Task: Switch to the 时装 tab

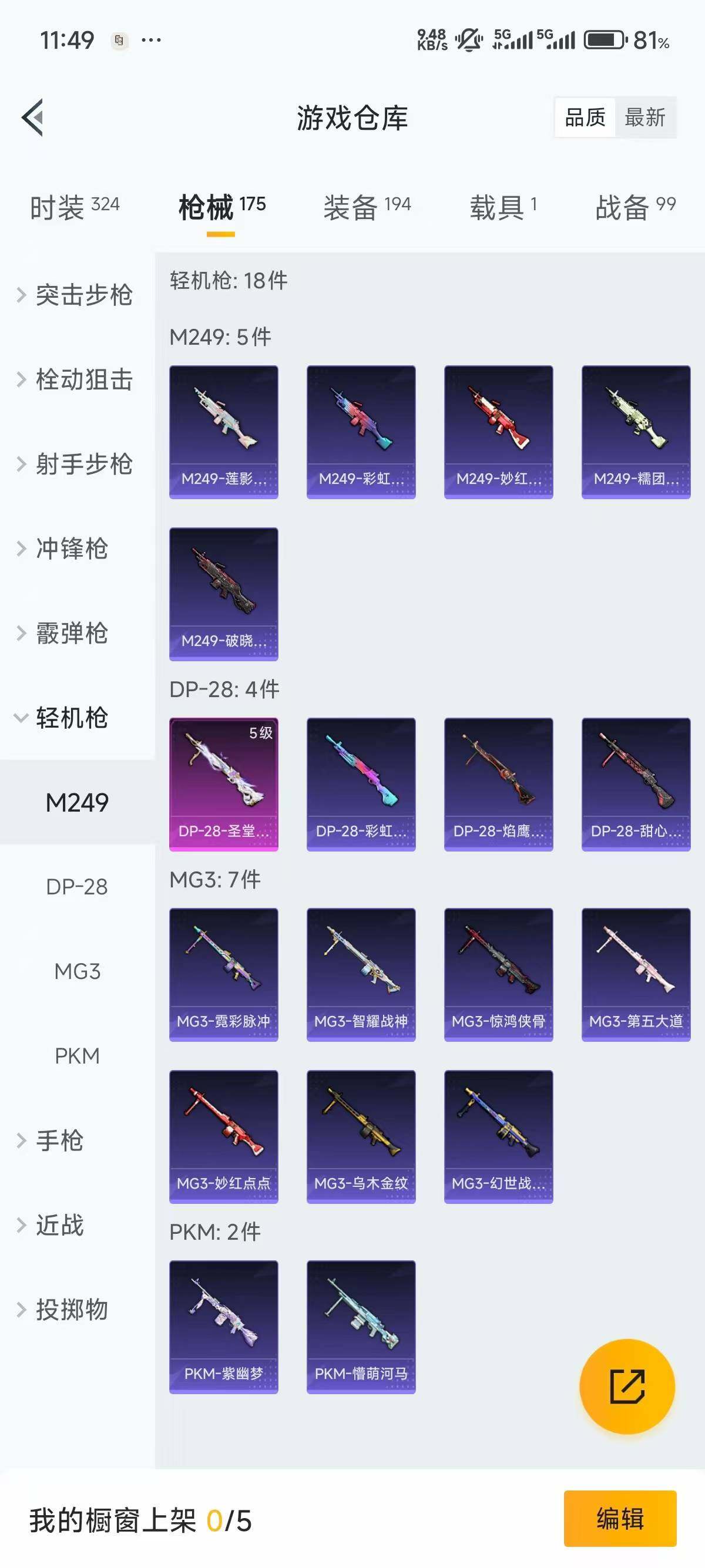Action: (74, 207)
